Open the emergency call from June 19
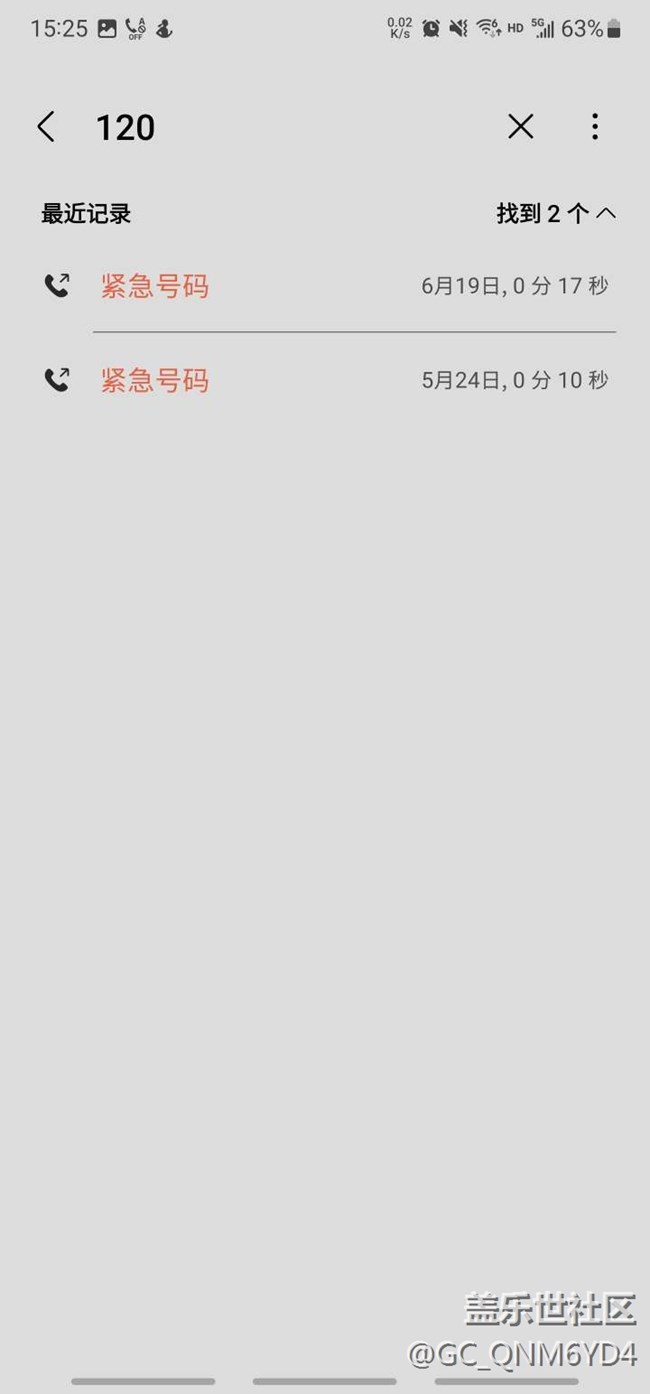 [330, 287]
